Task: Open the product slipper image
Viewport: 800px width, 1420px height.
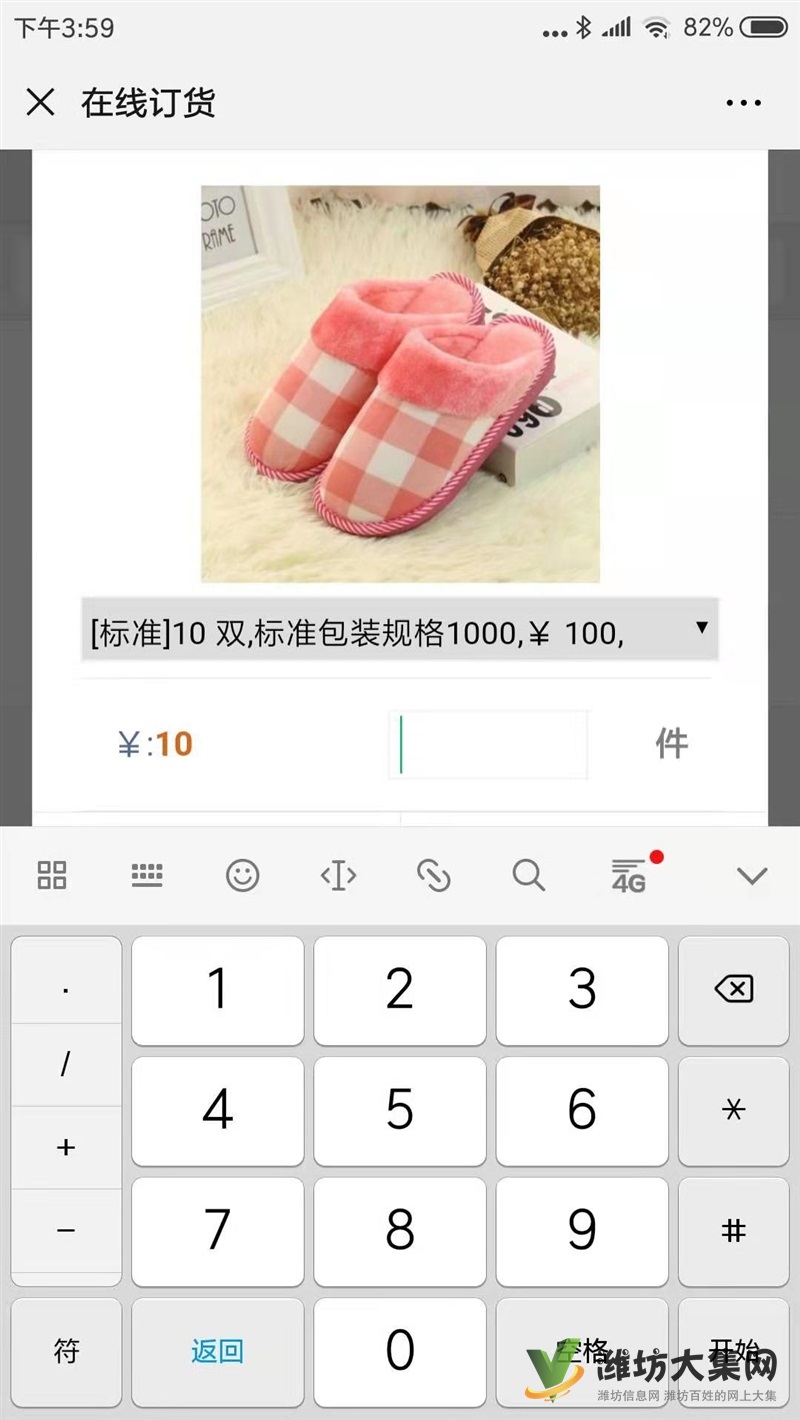Action: tap(400, 383)
